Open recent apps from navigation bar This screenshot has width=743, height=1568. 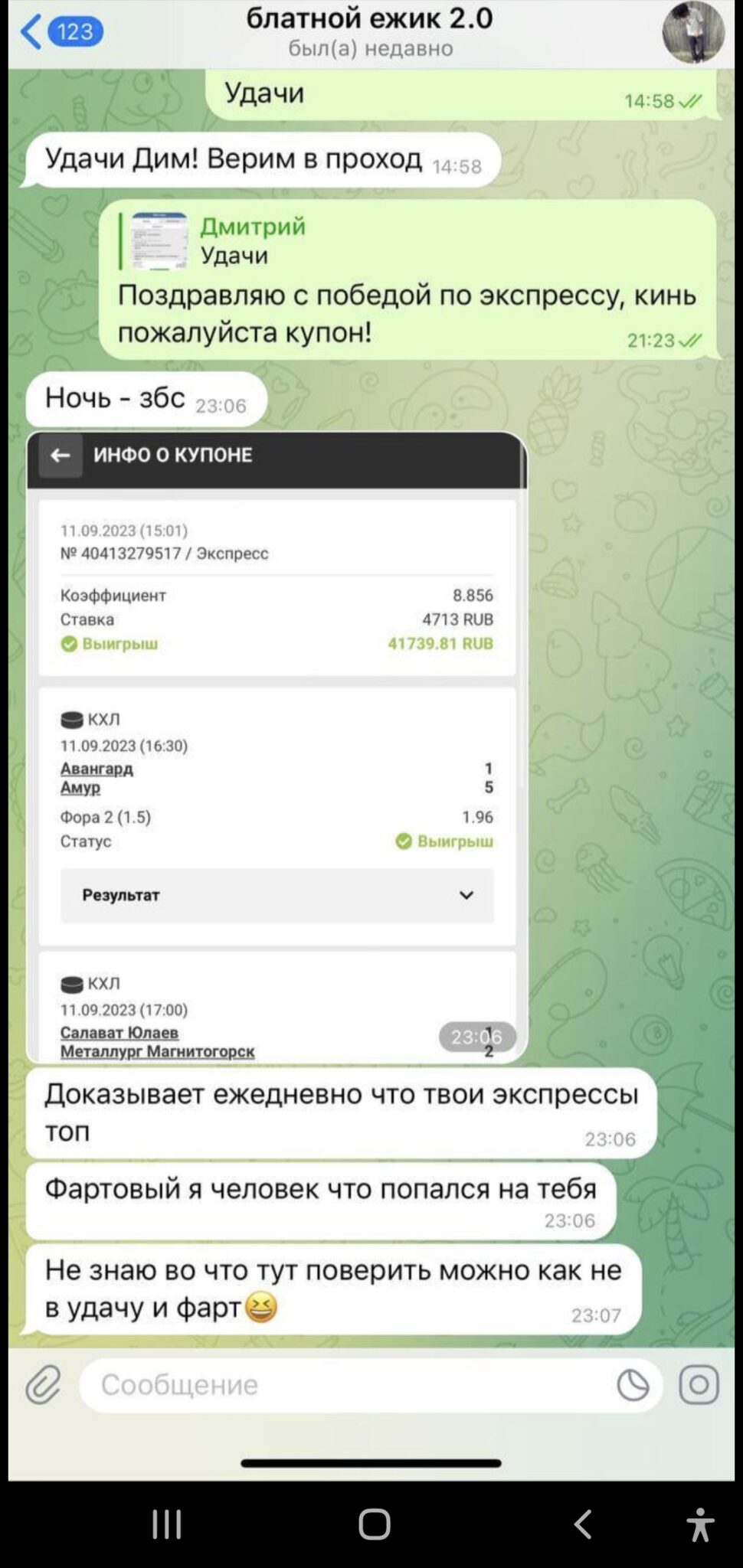pos(166,1524)
